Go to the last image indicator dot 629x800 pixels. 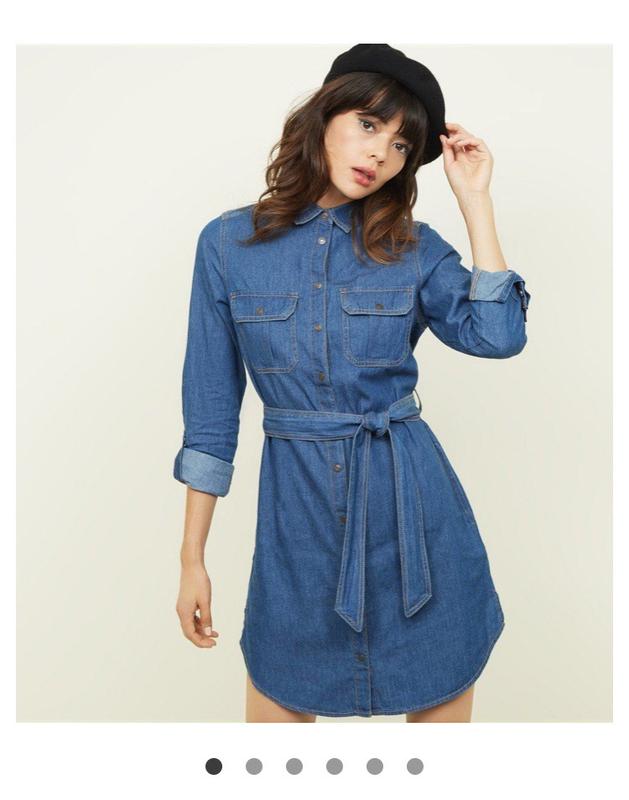click(x=414, y=766)
